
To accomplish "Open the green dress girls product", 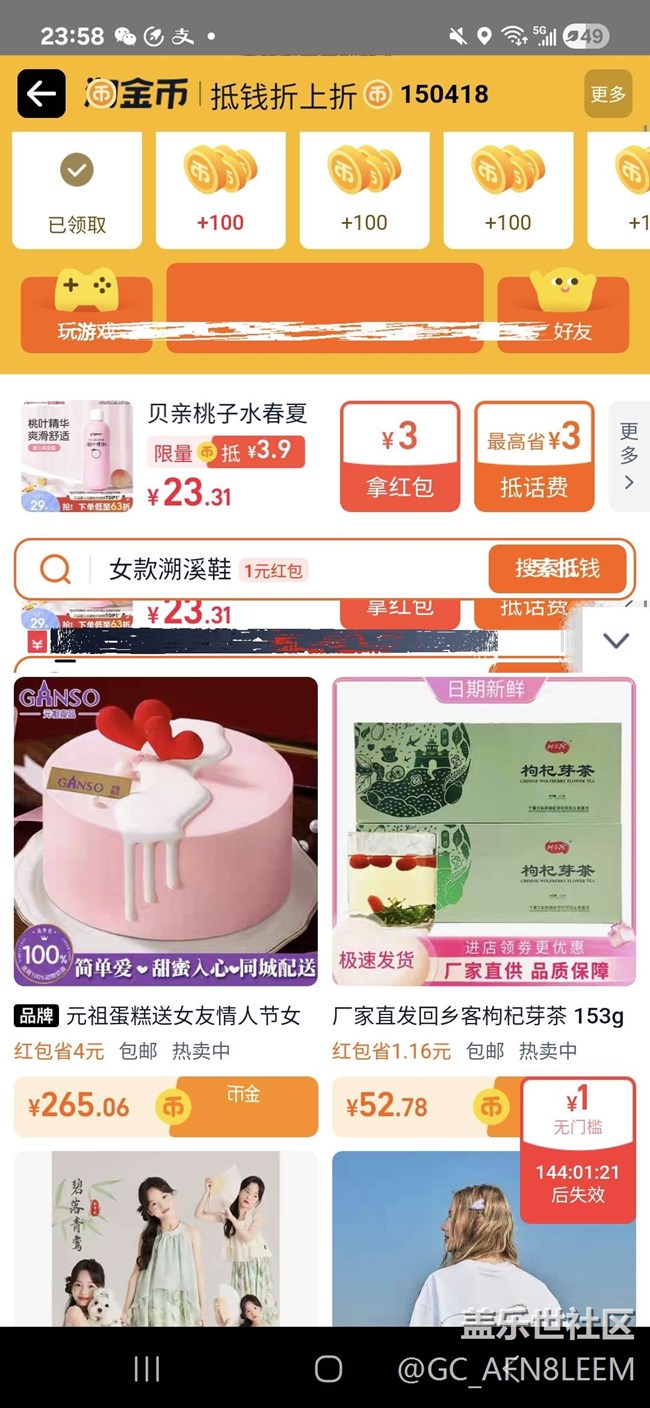I will coord(166,1240).
